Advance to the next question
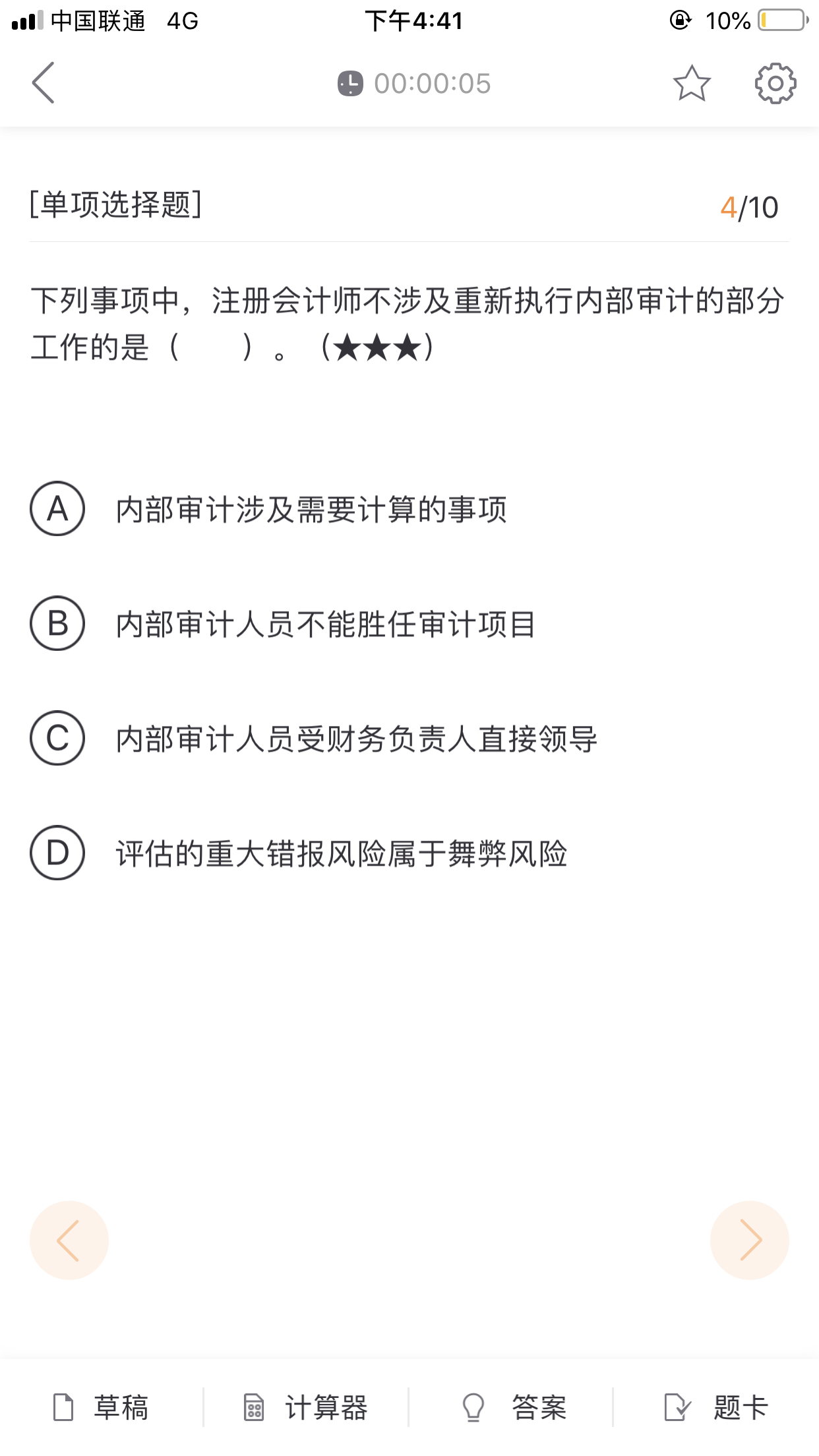 pyautogui.click(x=749, y=1240)
